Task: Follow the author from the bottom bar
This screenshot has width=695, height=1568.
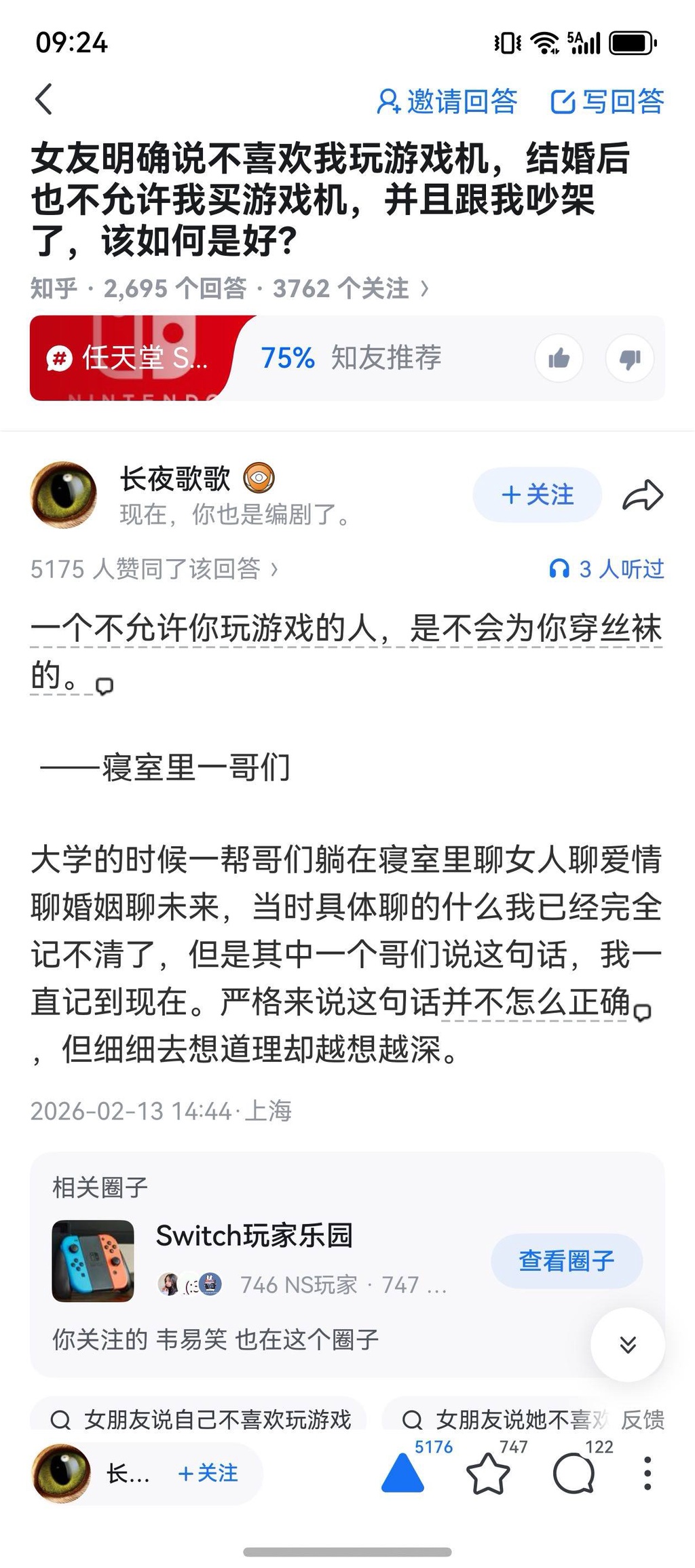Action: [x=208, y=1473]
